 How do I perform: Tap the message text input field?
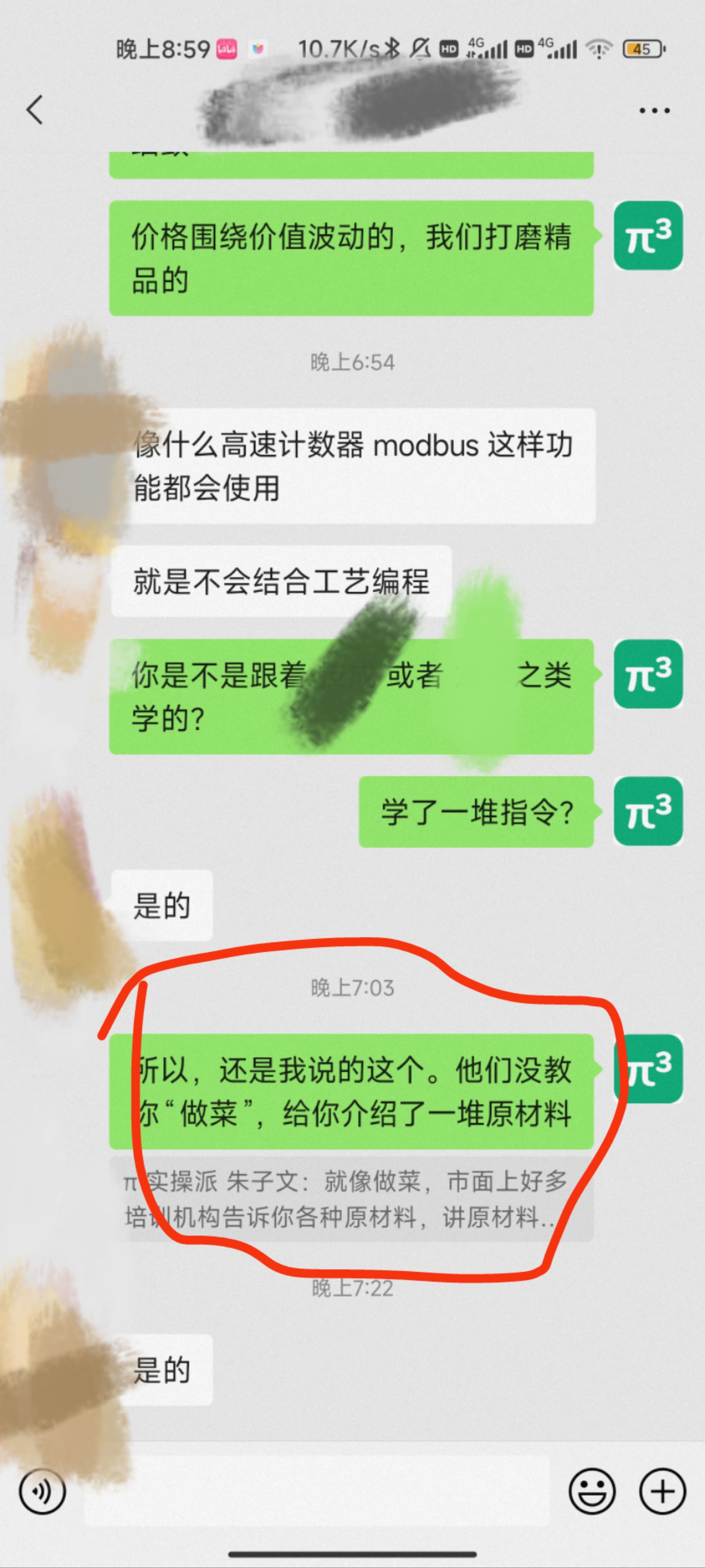click(x=316, y=1491)
